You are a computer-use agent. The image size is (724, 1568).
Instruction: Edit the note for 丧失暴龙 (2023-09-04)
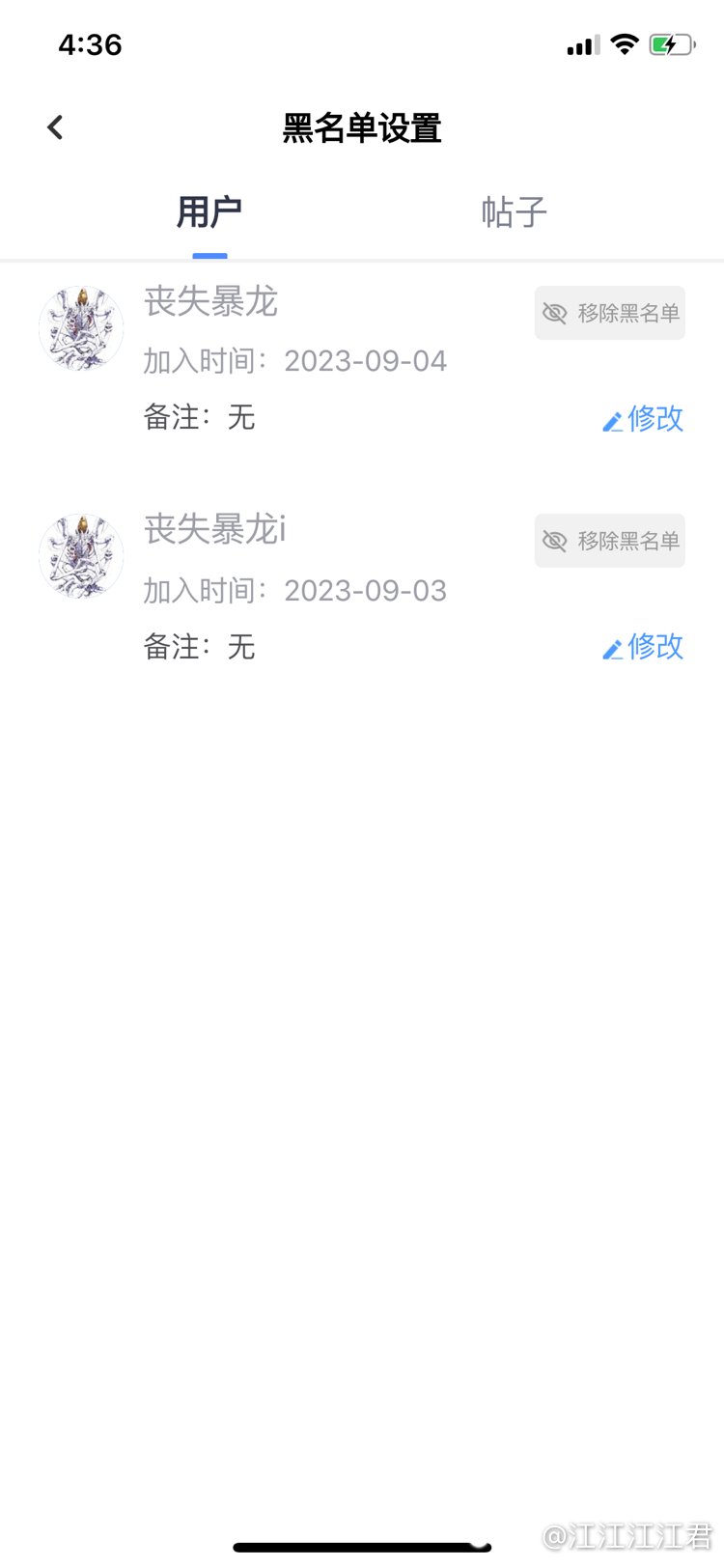pyautogui.click(x=643, y=419)
